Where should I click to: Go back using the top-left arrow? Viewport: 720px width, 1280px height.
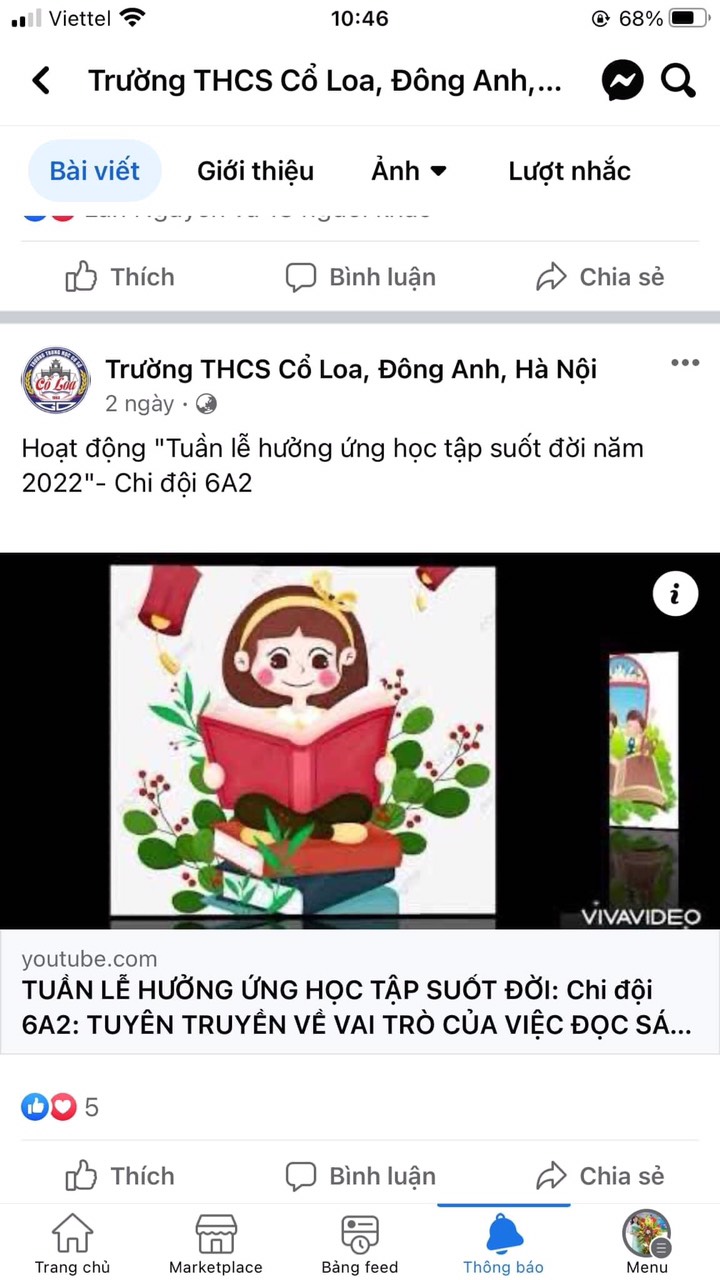[x=41, y=80]
